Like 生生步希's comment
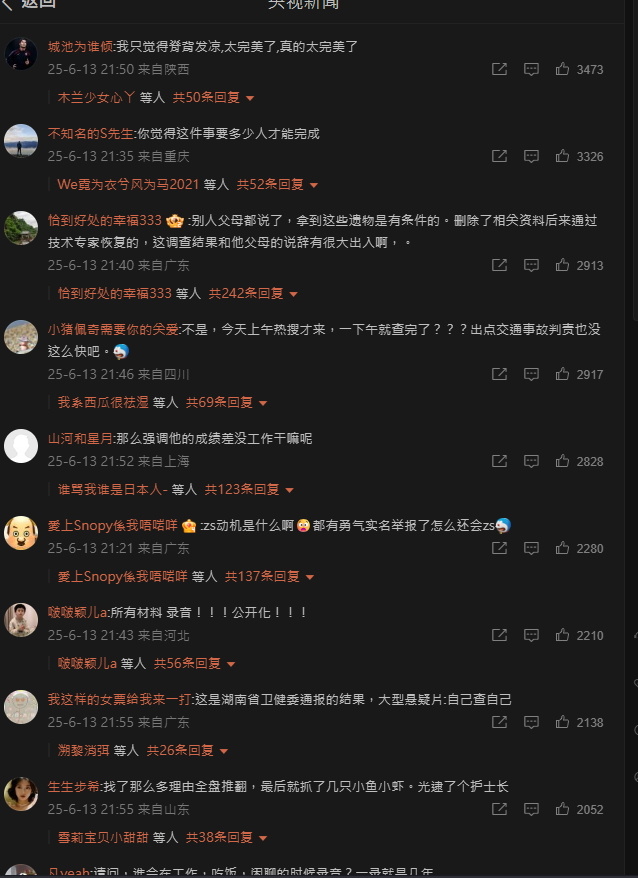The image size is (638, 878). click(562, 809)
